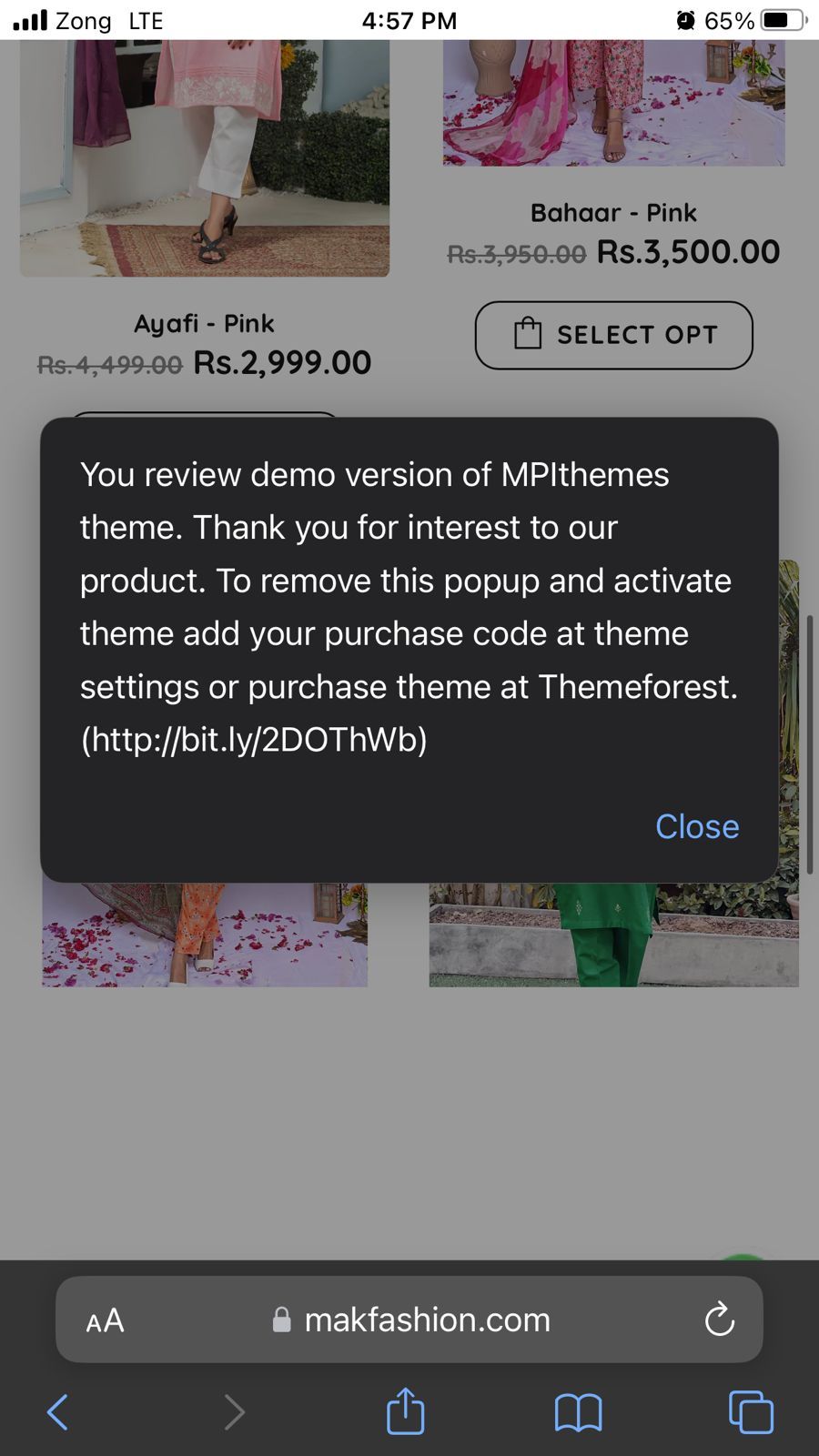Go back to the previous page
This screenshot has width=819, height=1456.
57,1412
